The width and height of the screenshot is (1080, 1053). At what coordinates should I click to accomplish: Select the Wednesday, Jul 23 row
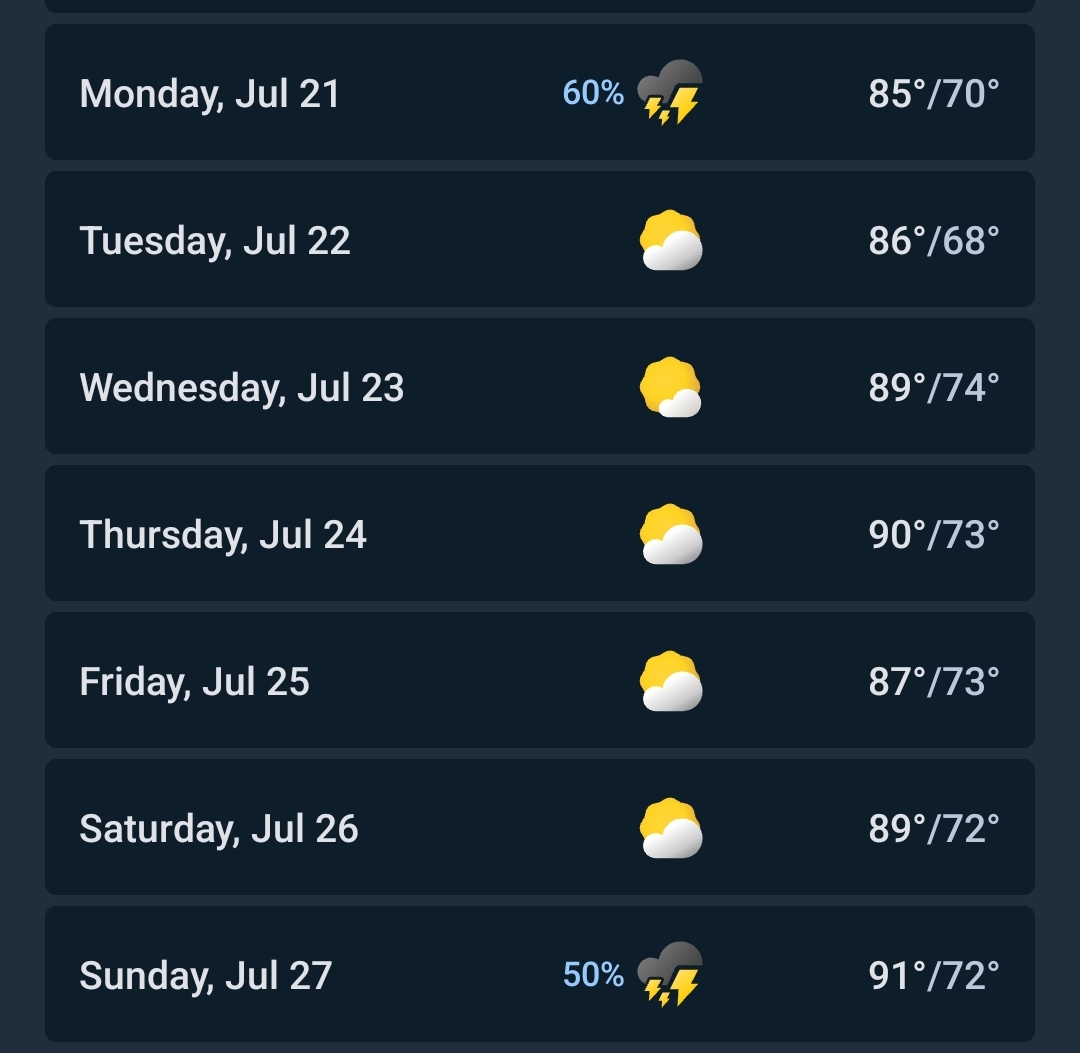pos(540,387)
